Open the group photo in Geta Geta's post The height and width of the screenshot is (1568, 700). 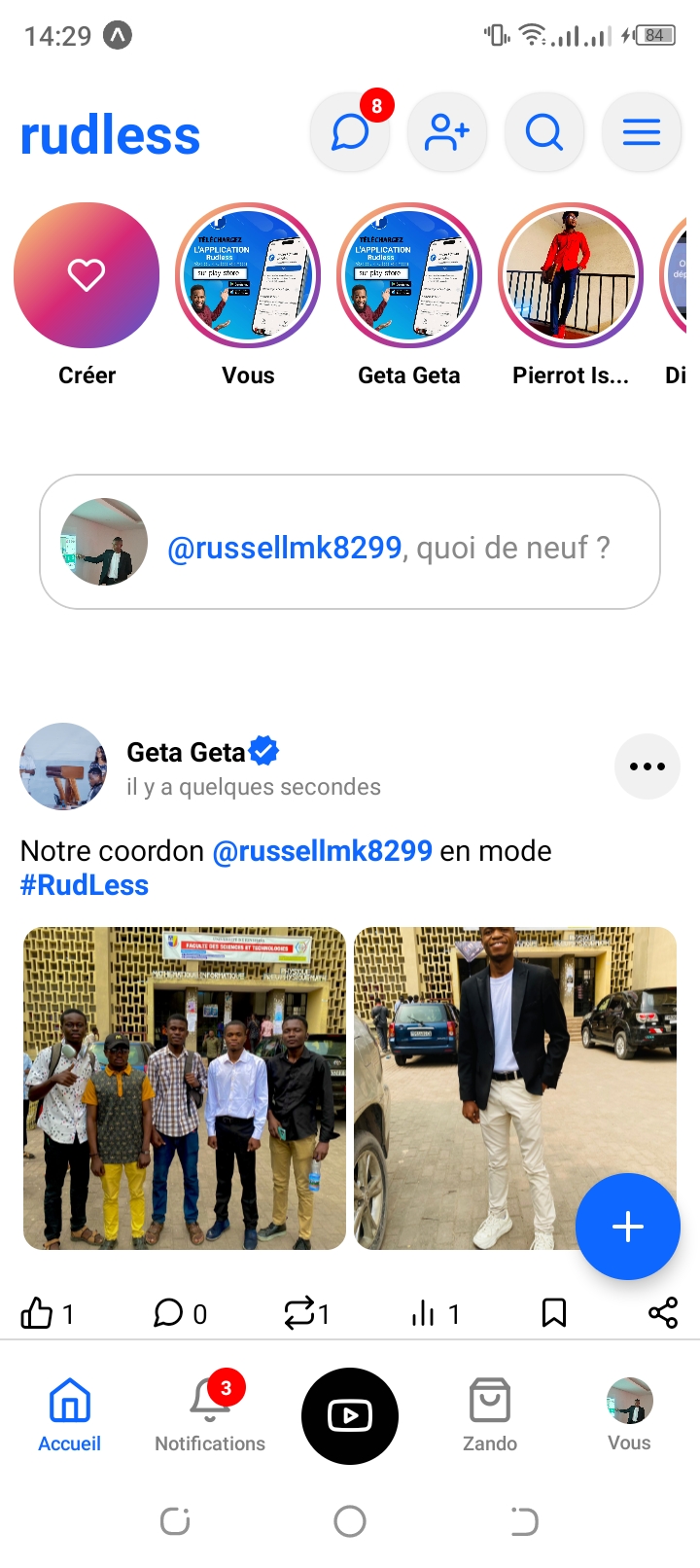click(x=185, y=1087)
